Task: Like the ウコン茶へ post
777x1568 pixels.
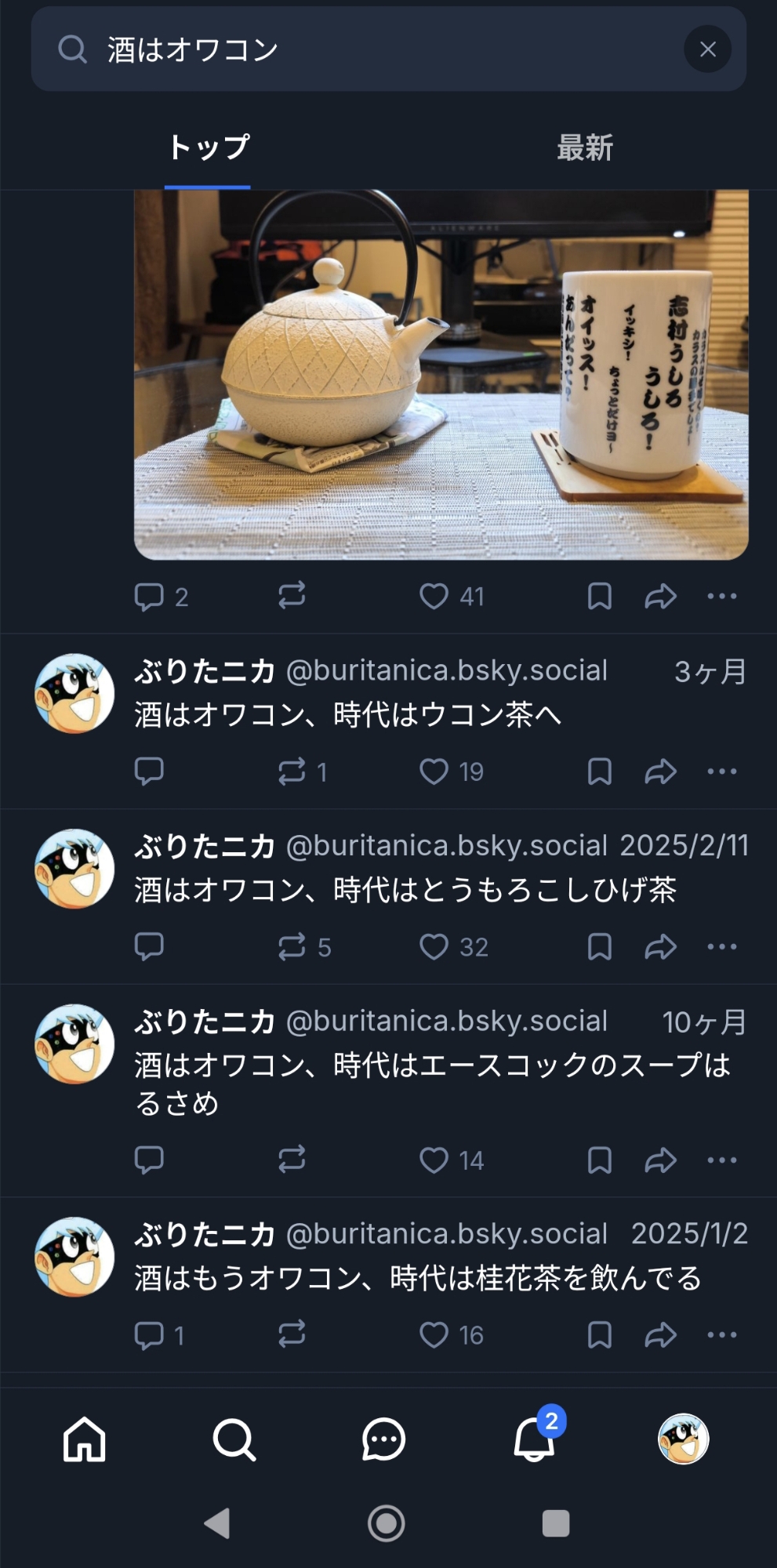Action: pos(434,771)
